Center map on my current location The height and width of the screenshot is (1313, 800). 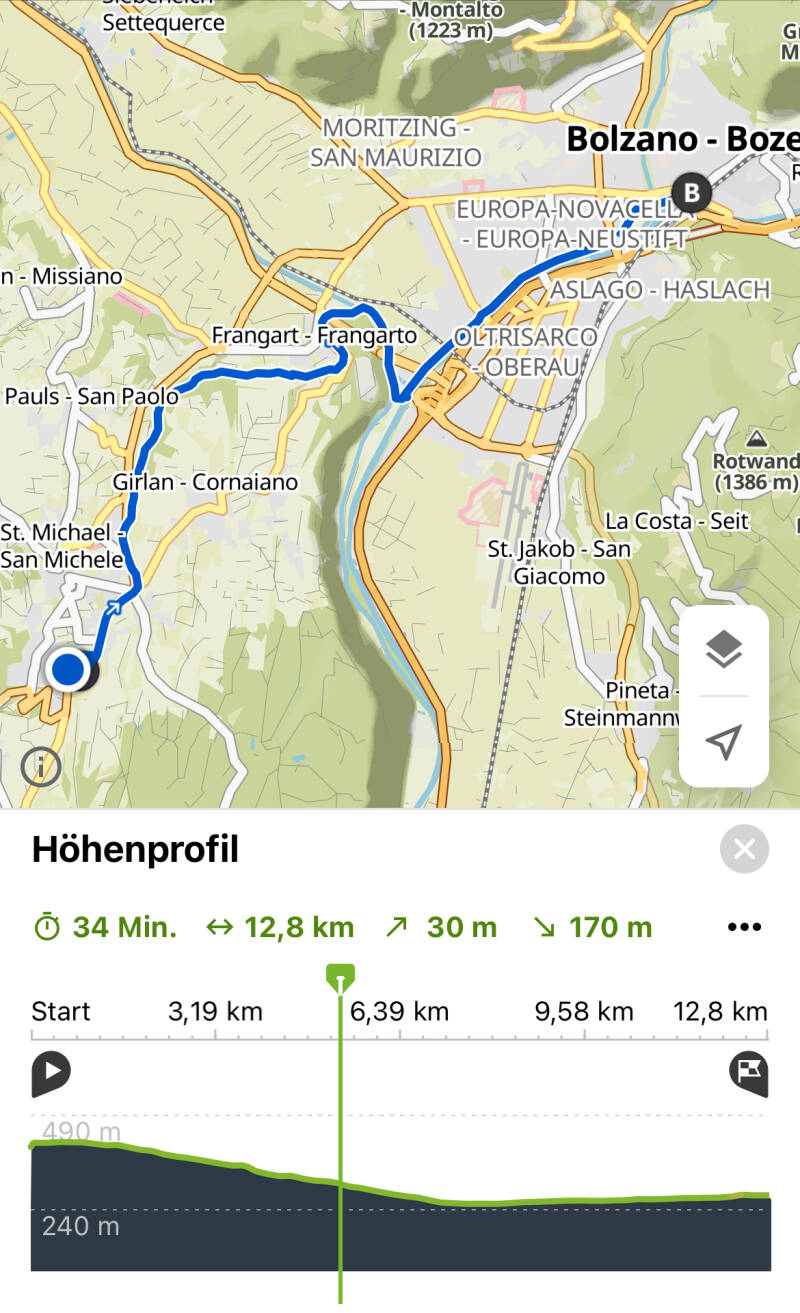(x=724, y=741)
